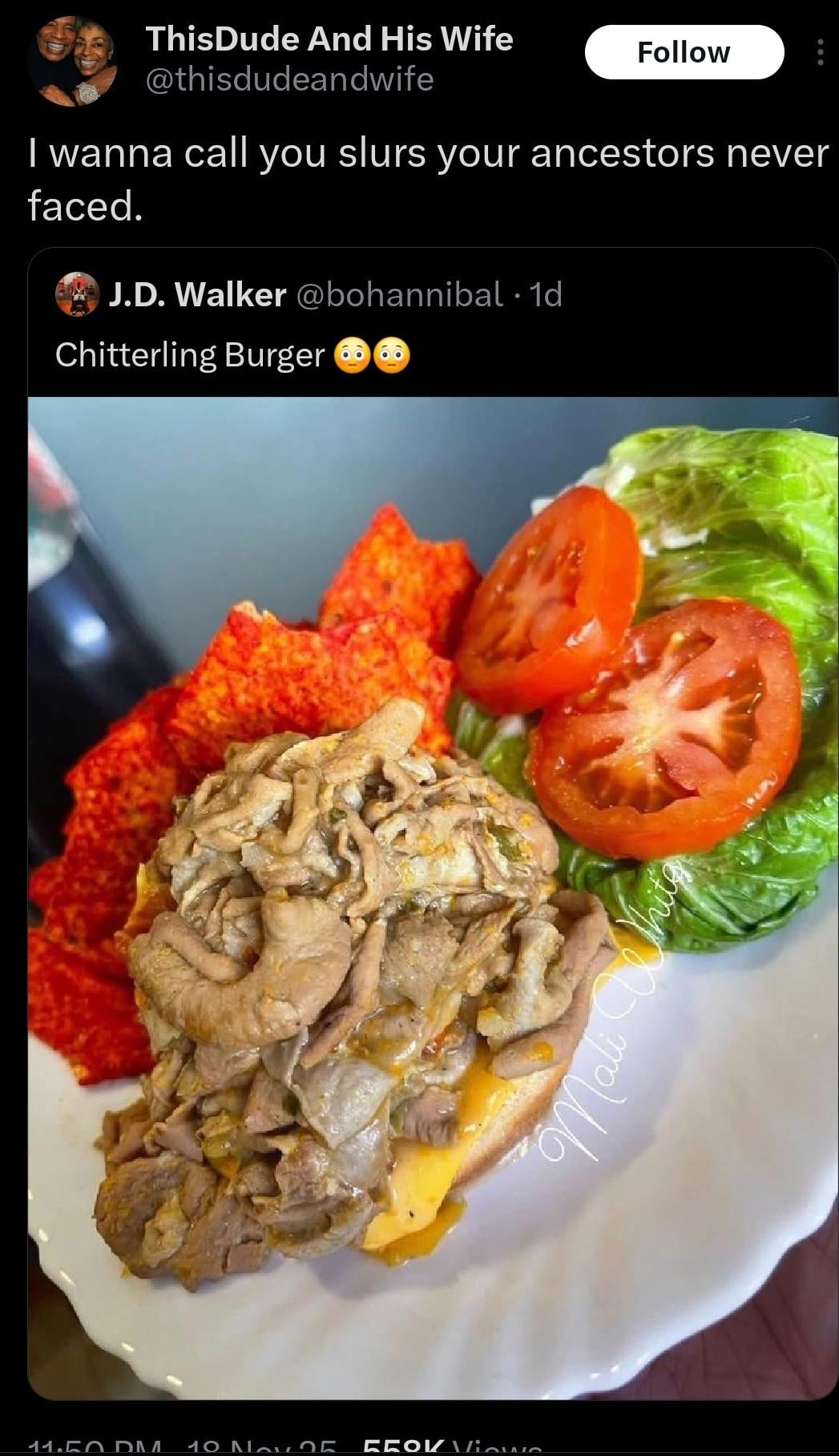Viewport: 839px width, 1456px height.
Task: Open J.D. Walker's profile avatar
Action: point(77,294)
